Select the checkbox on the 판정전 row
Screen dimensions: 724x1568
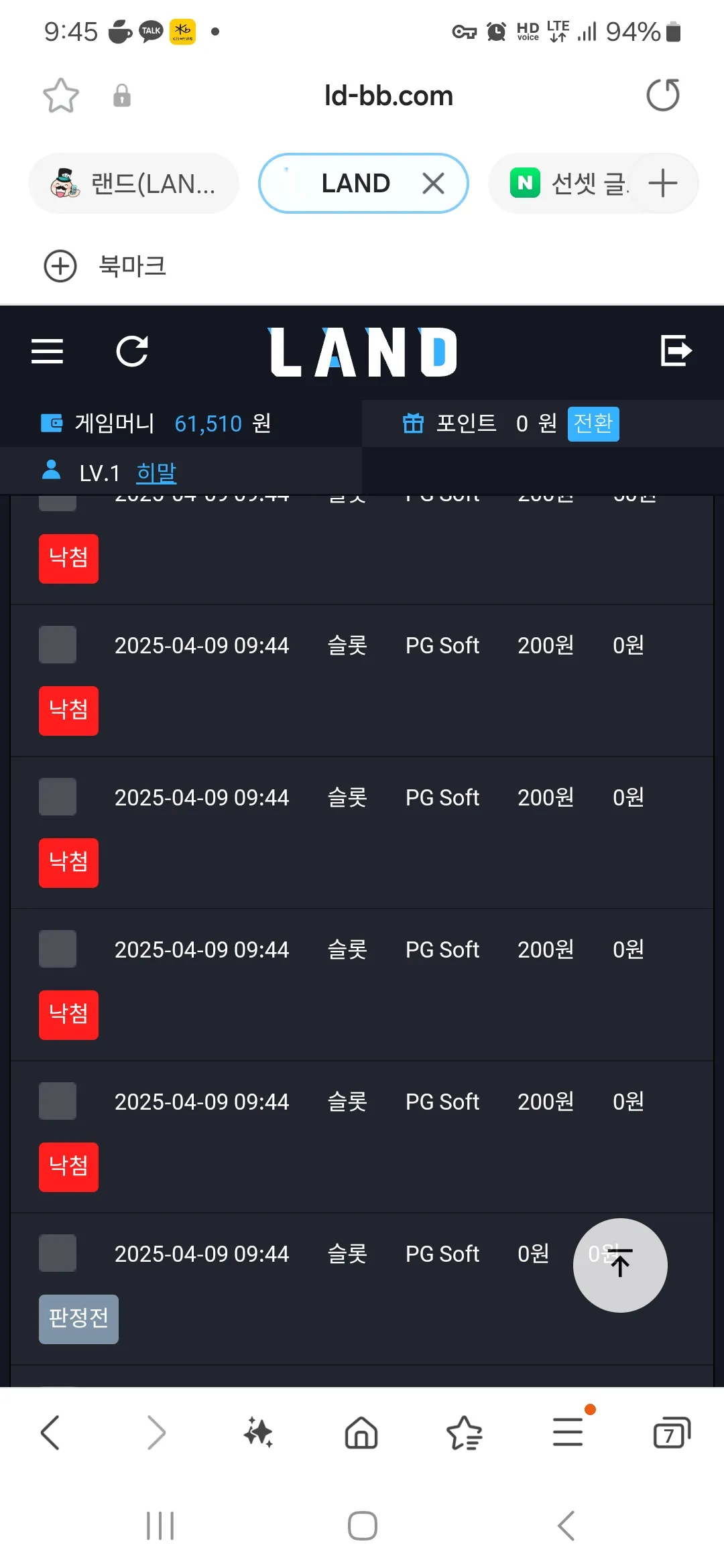pyautogui.click(x=58, y=1253)
